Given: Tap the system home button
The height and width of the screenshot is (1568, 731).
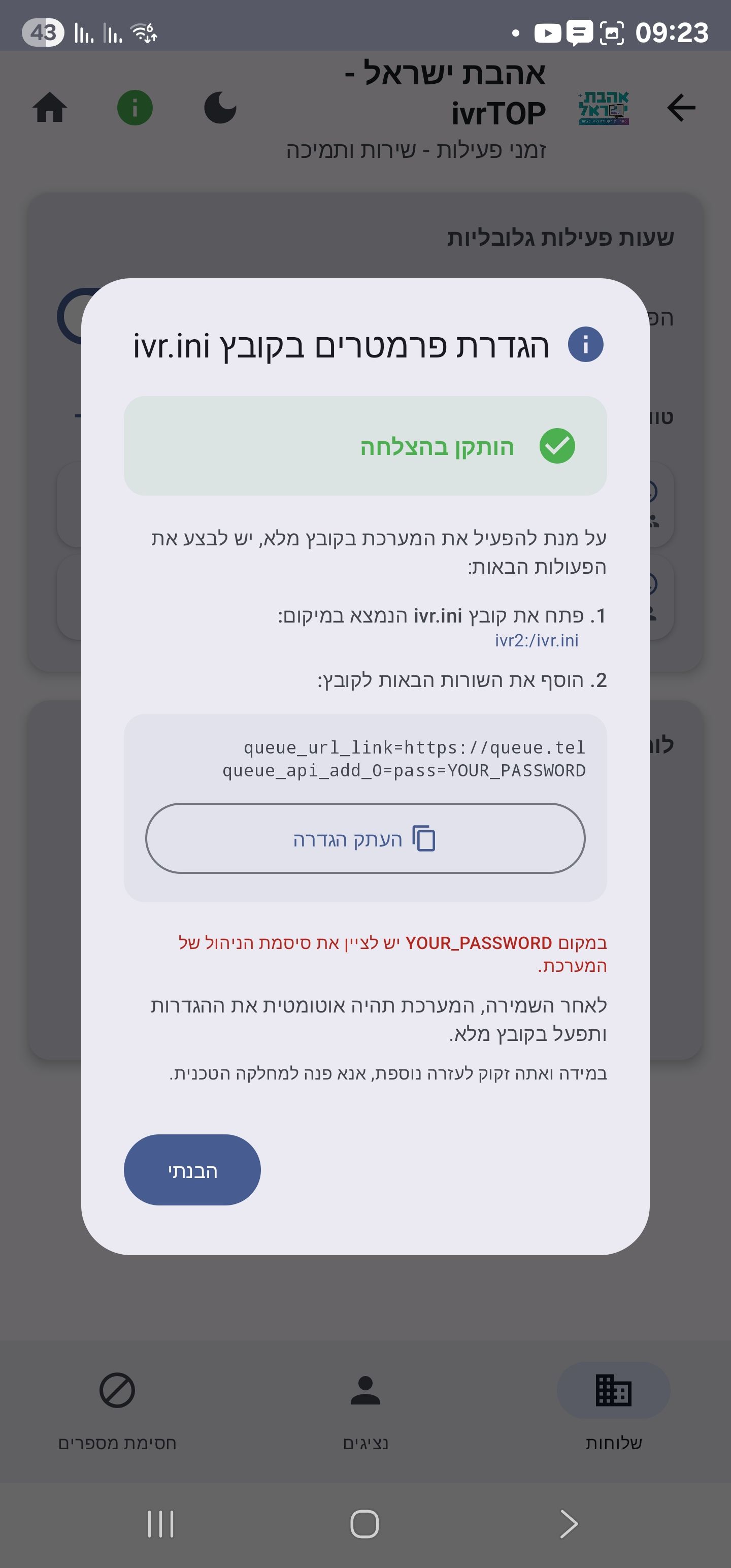Looking at the screenshot, I should pos(364,1523).
